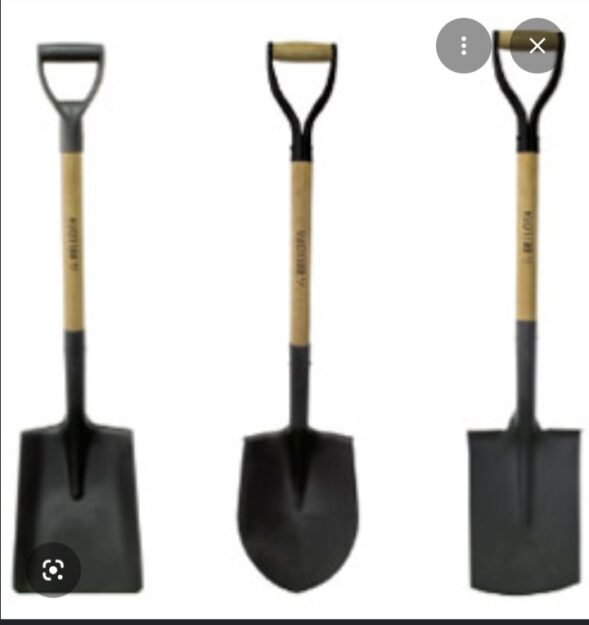Open the three-dot overflow menu
The height and width of the screenshot is (625, 589).
pos(463,46)
